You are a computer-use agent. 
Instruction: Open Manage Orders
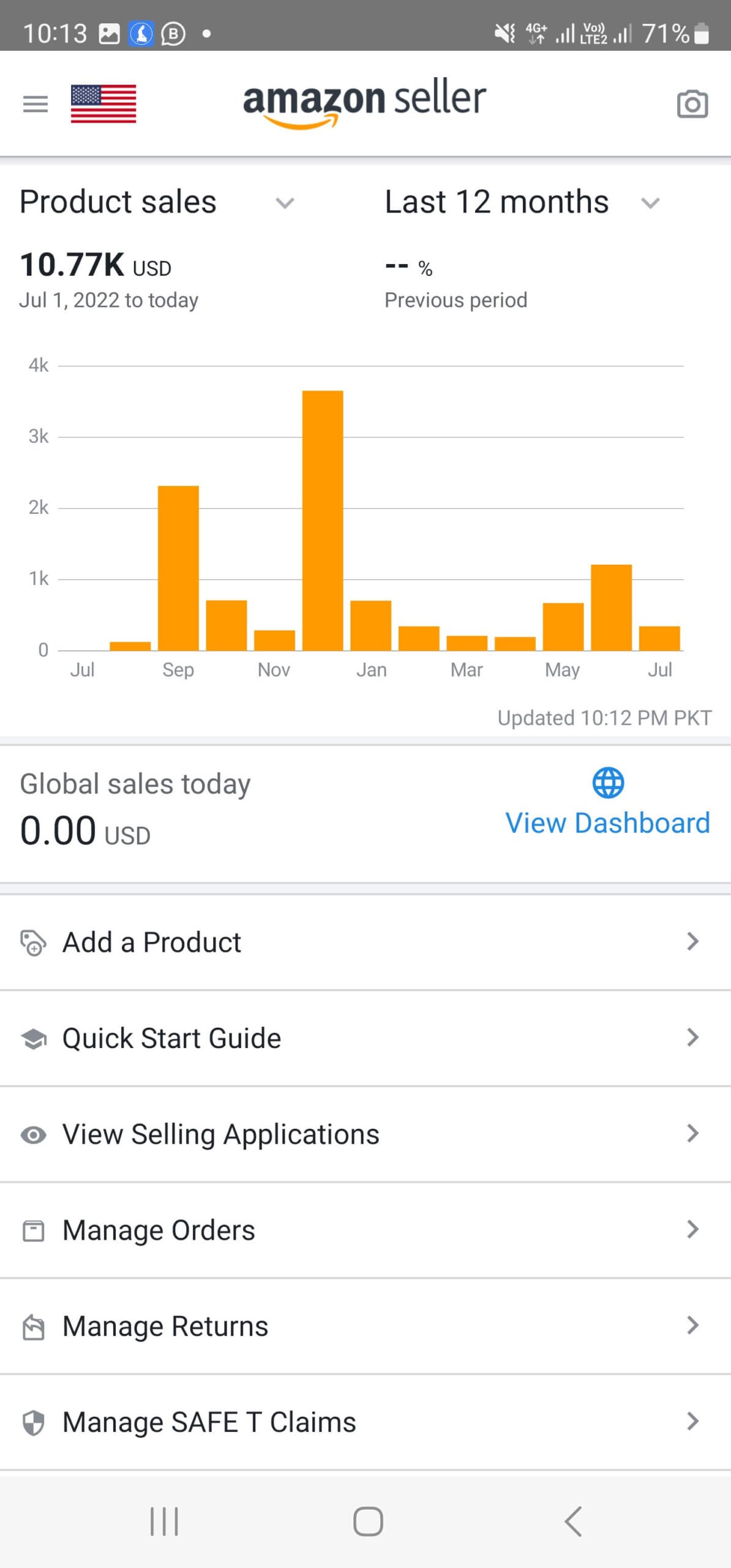tap(365, 1231)
